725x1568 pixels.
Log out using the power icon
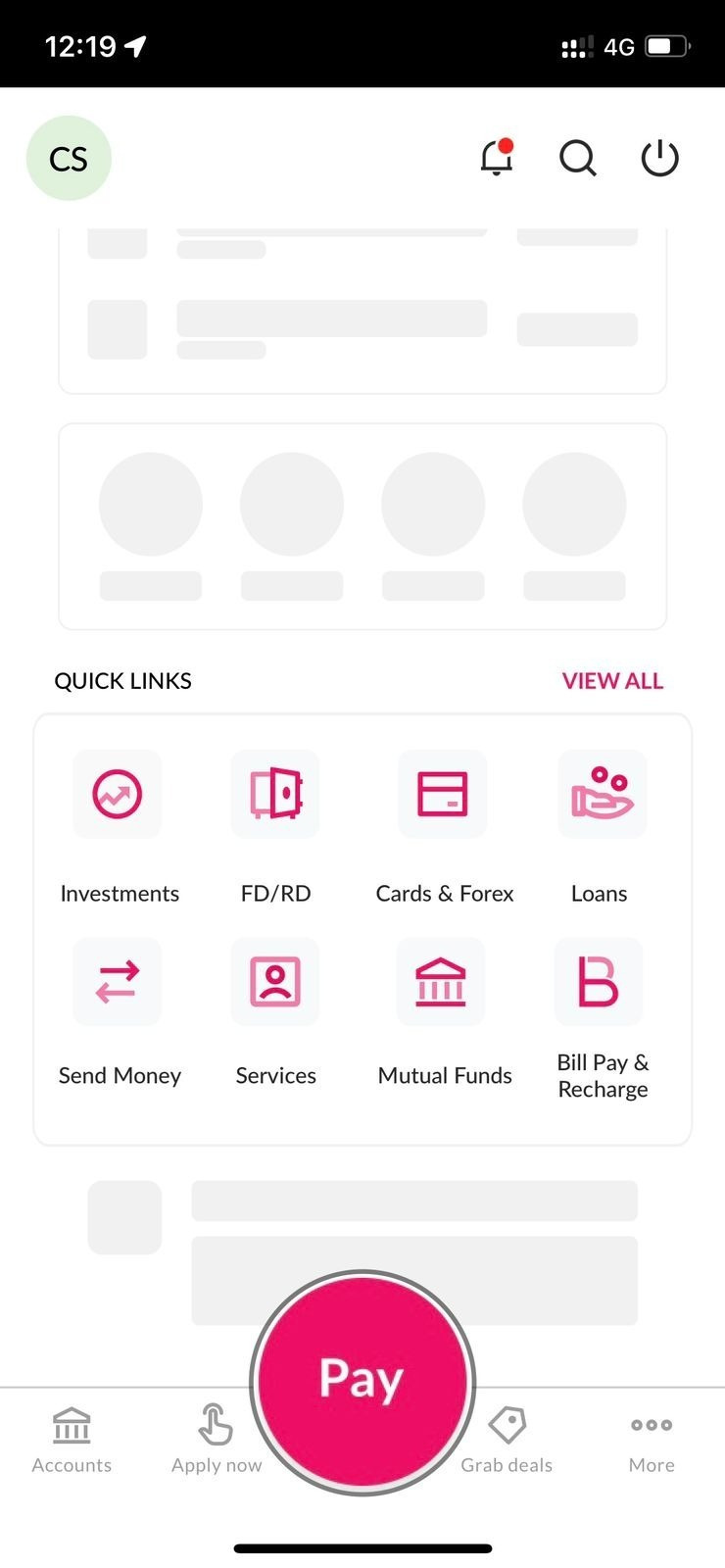(659, 158)
